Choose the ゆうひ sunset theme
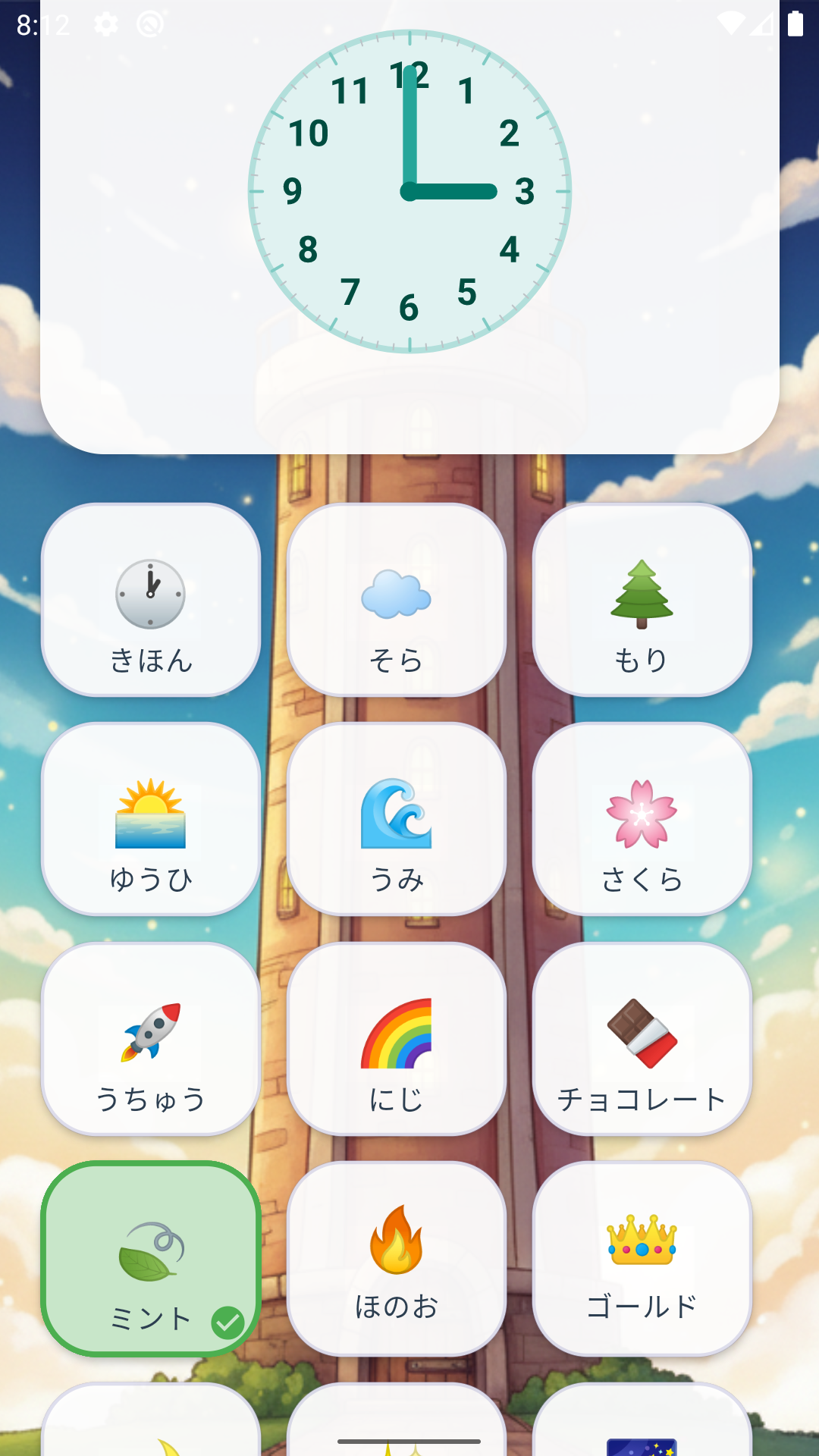 point(150,819)
